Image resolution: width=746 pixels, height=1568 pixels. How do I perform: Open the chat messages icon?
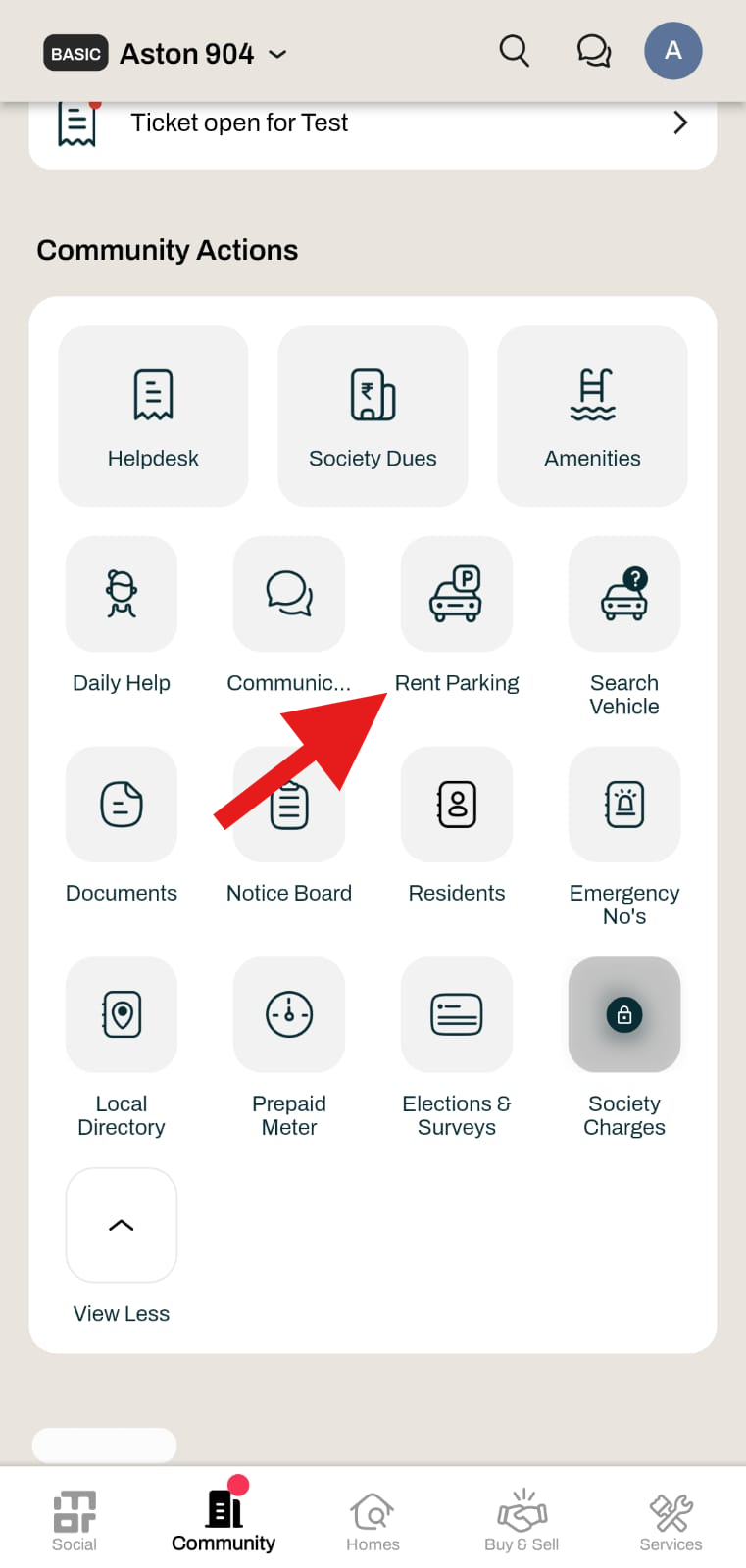593,51
